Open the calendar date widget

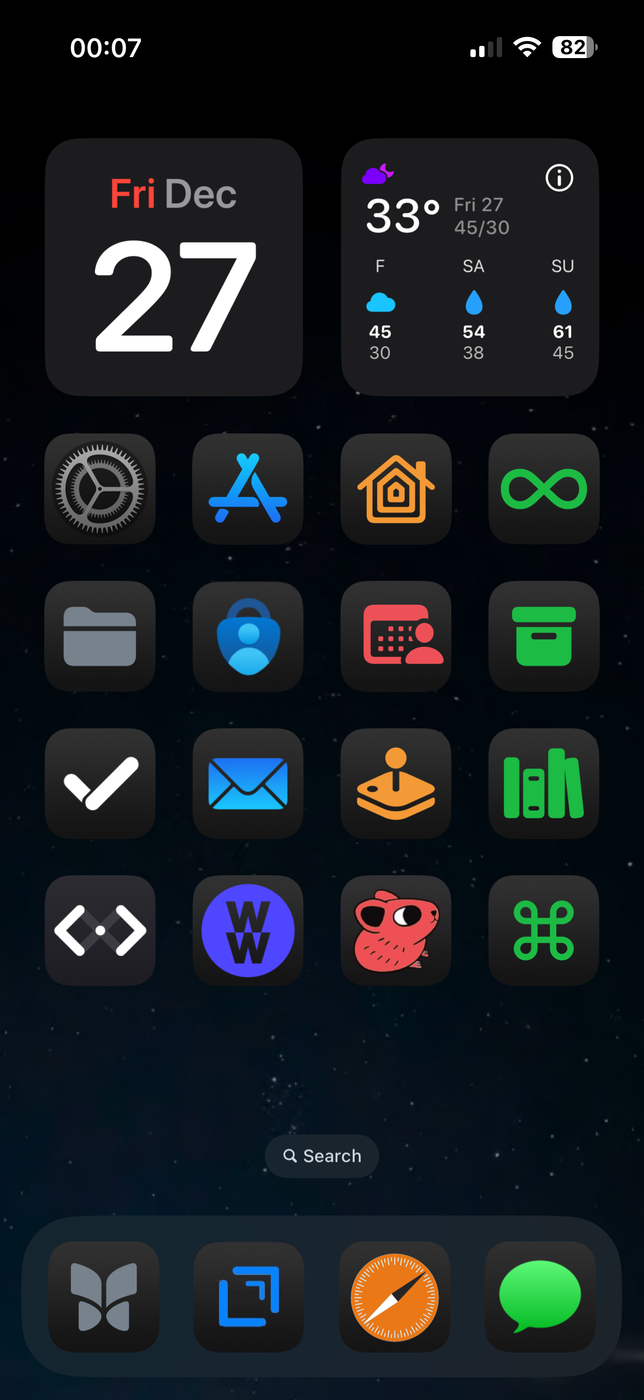click(174, 267)
